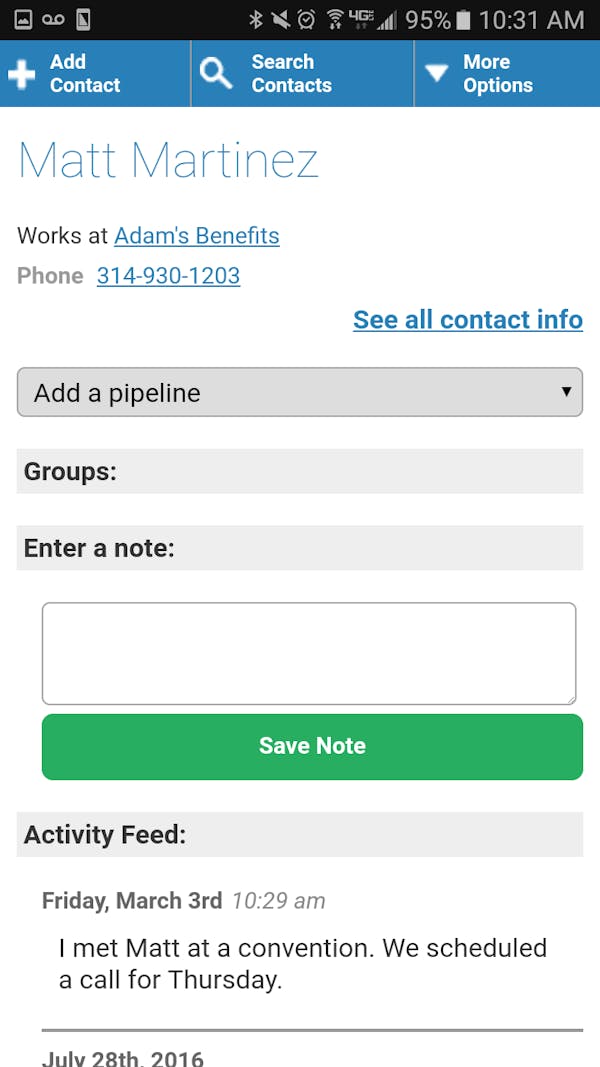Open the Add a pipeline dropdown

(300, 392)
